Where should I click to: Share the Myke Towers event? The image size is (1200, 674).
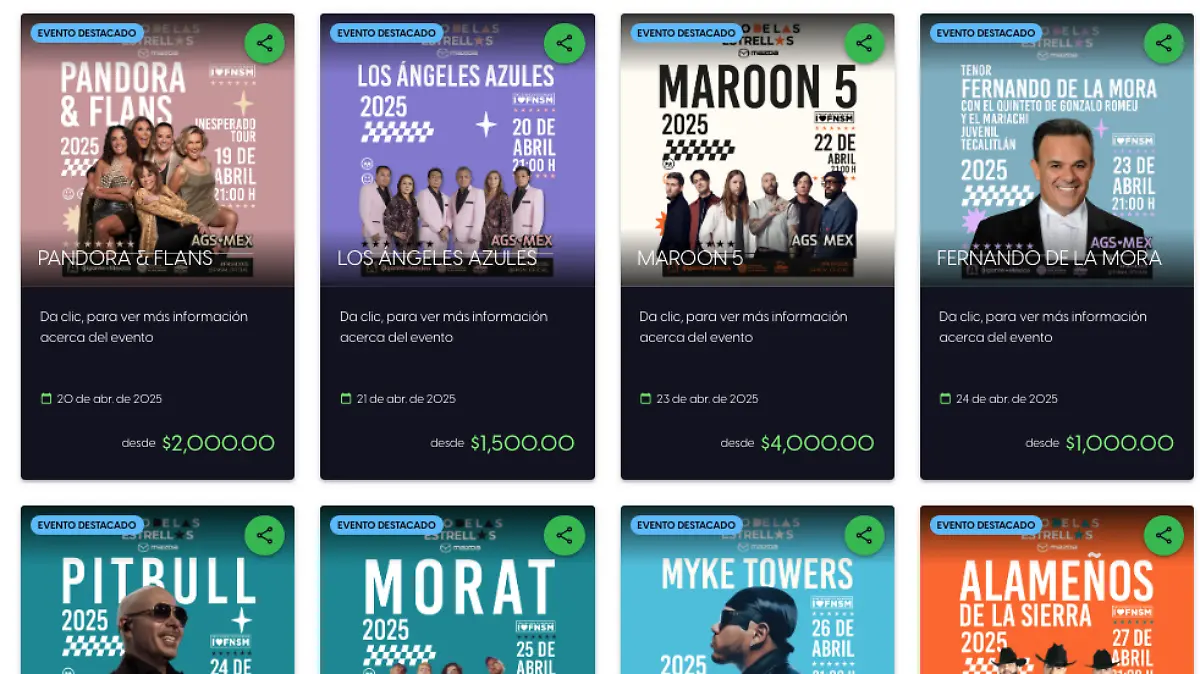pos(864,535)
